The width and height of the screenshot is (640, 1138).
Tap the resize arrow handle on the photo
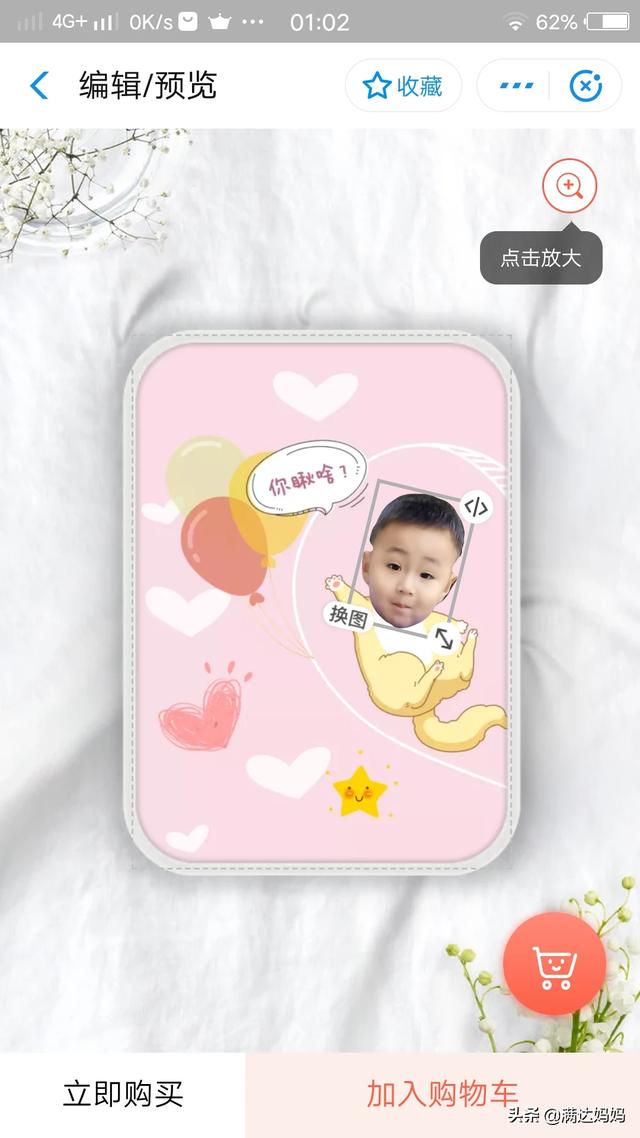tap(444, 636)
